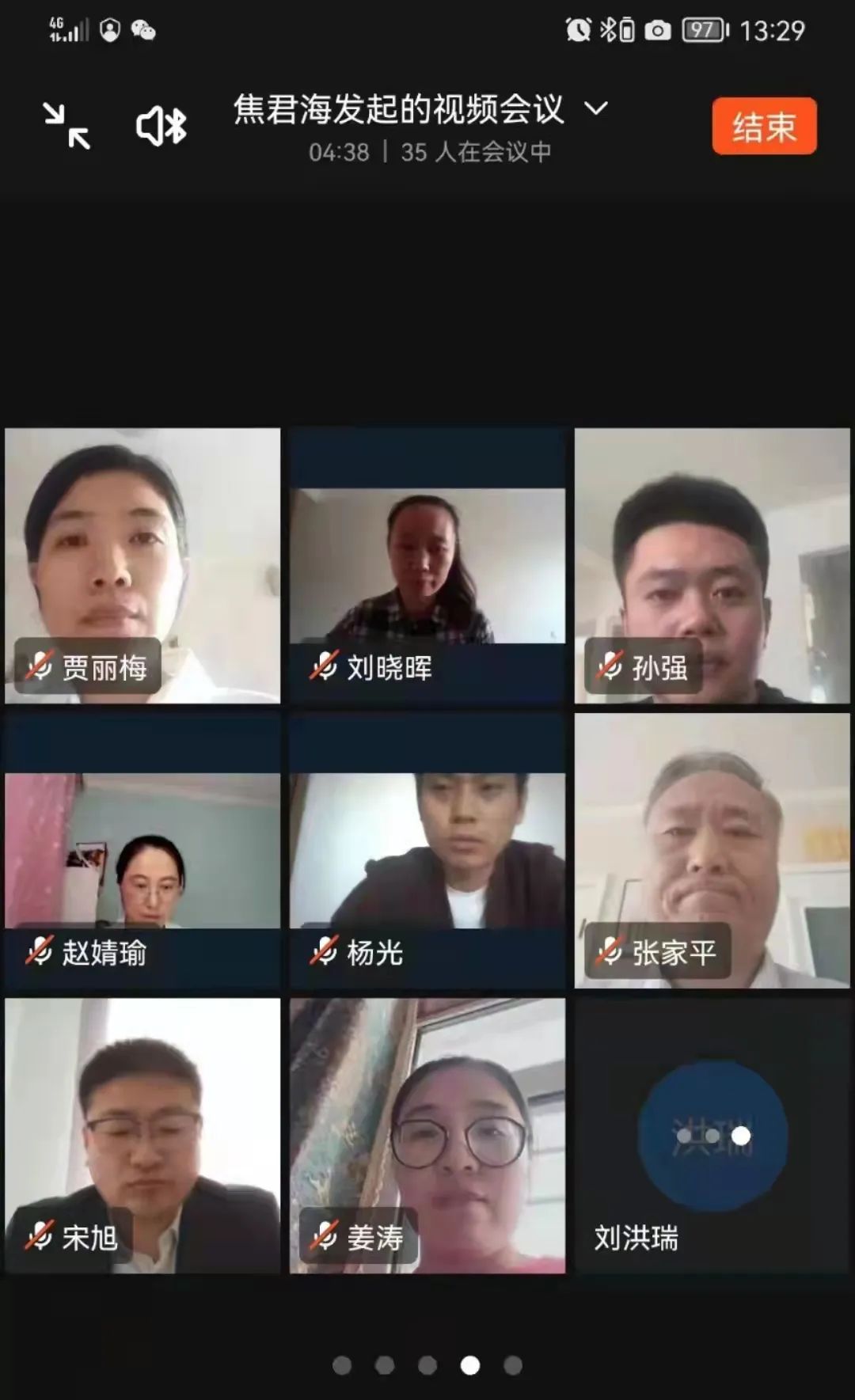Select 宋旭's video tile
Image resolution: width=855 pixels, height=1400 pixels.
pyautogui.click(x=142, y=1136)
